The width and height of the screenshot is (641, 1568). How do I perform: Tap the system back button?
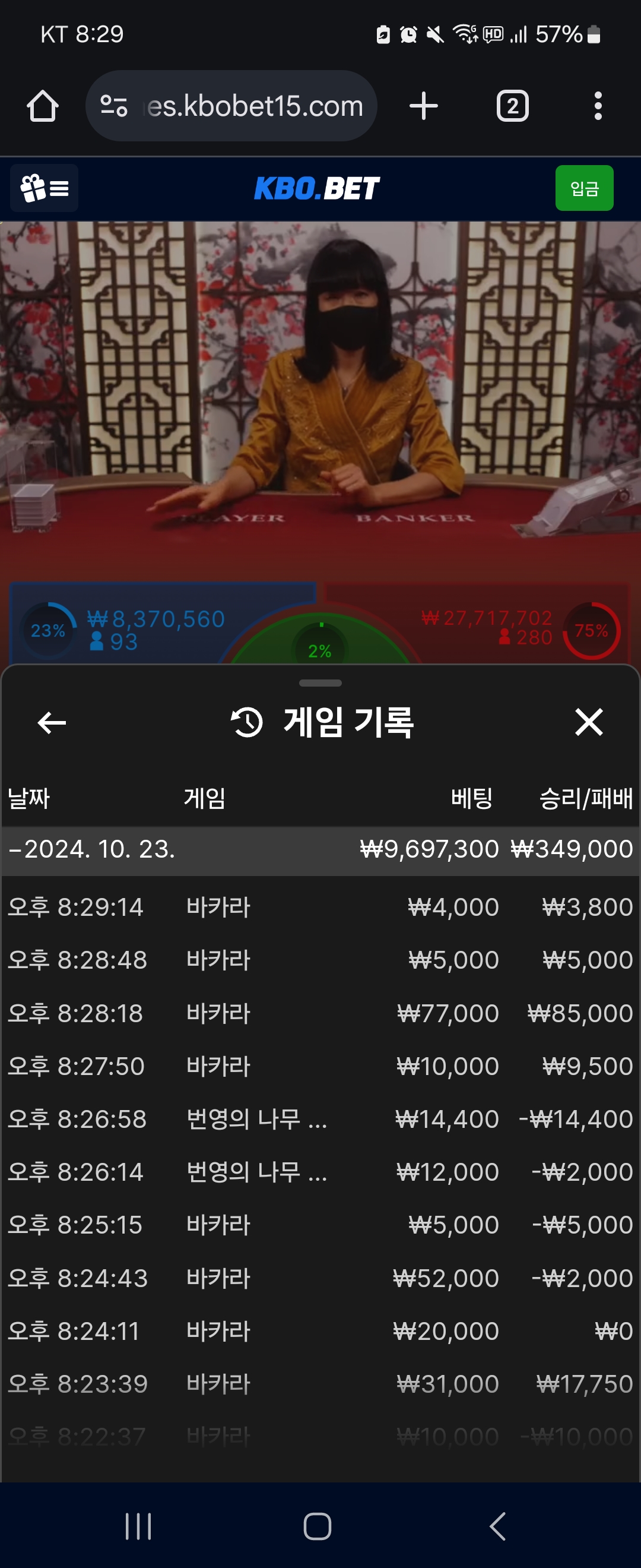497,1526
